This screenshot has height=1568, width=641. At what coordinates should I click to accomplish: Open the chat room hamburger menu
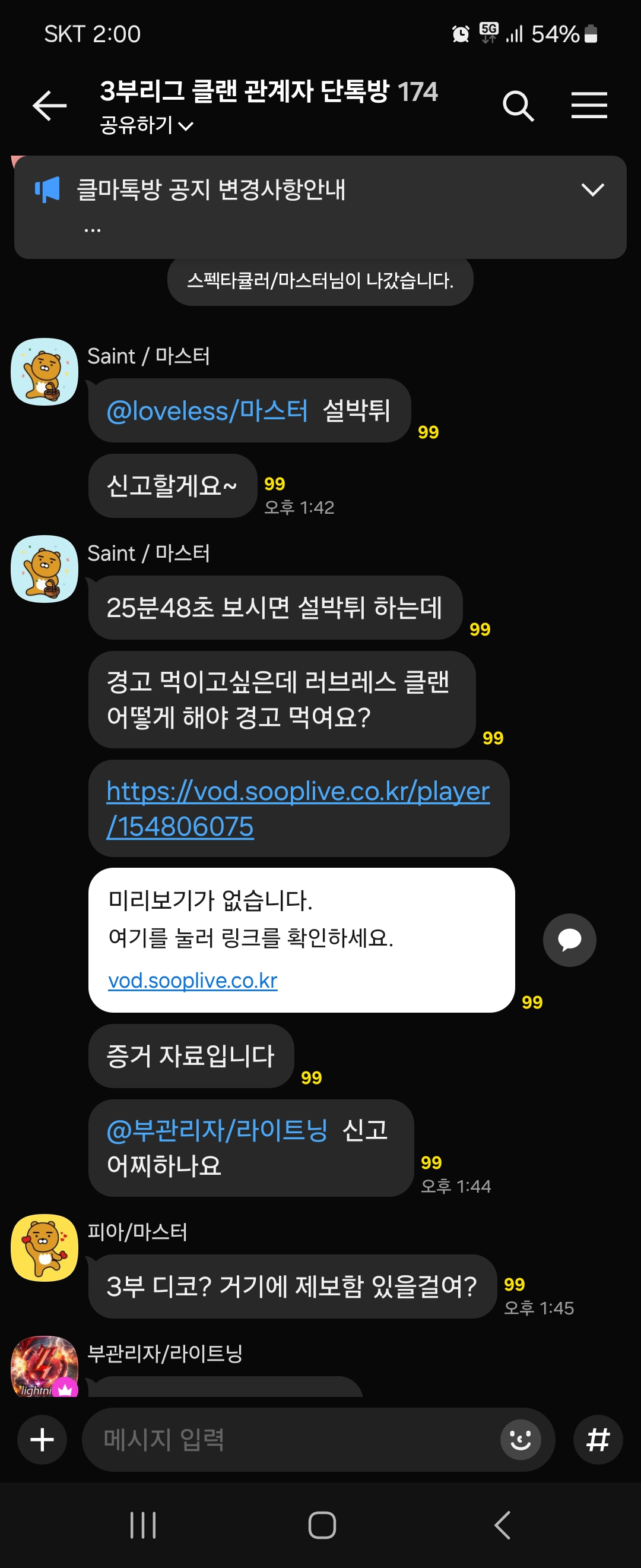click(x=589, y=105)
